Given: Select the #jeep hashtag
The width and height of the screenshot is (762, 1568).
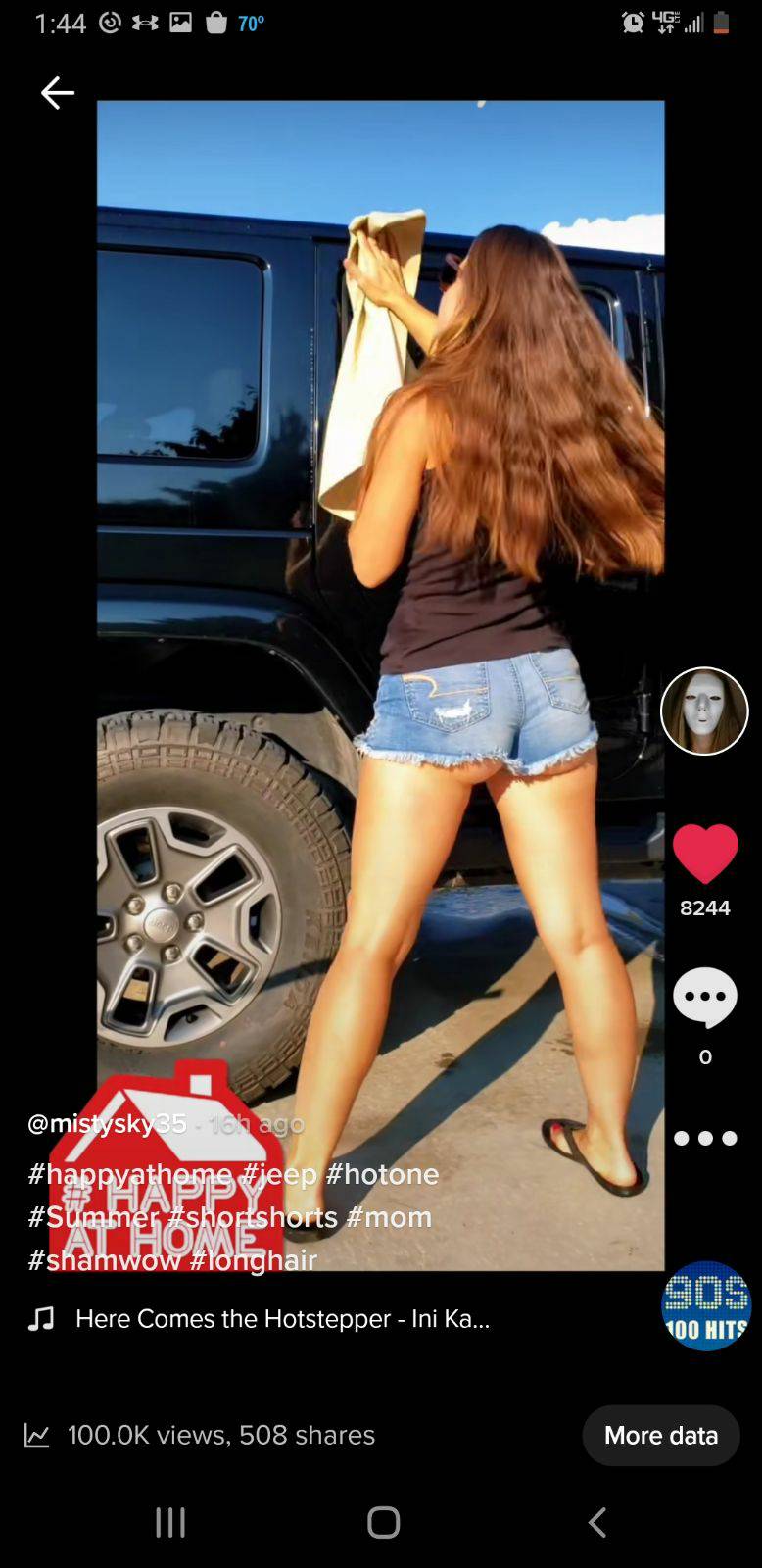Looking at the screenshot, I should pos(285,1174).
